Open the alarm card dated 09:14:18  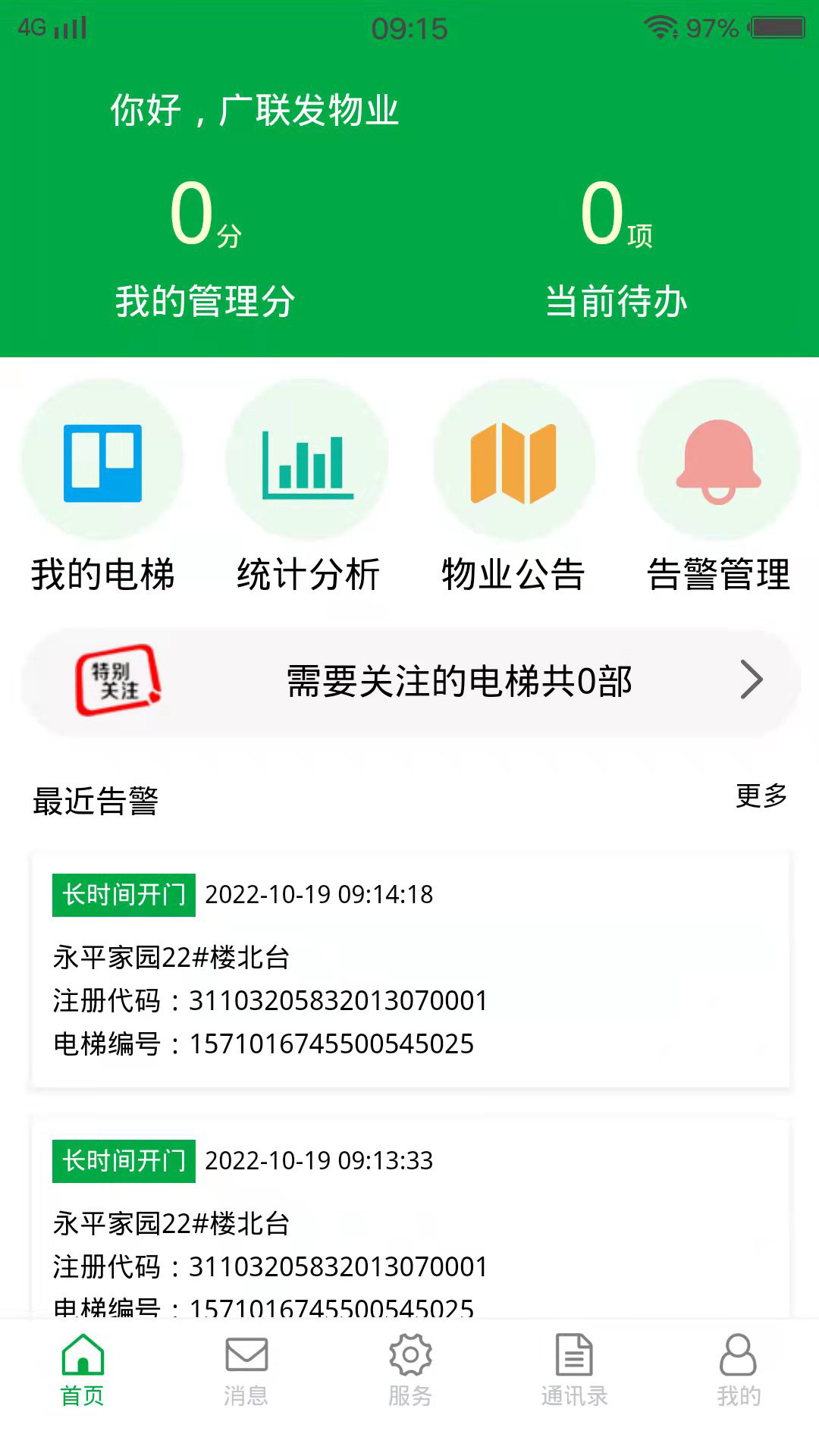(410, 971)
